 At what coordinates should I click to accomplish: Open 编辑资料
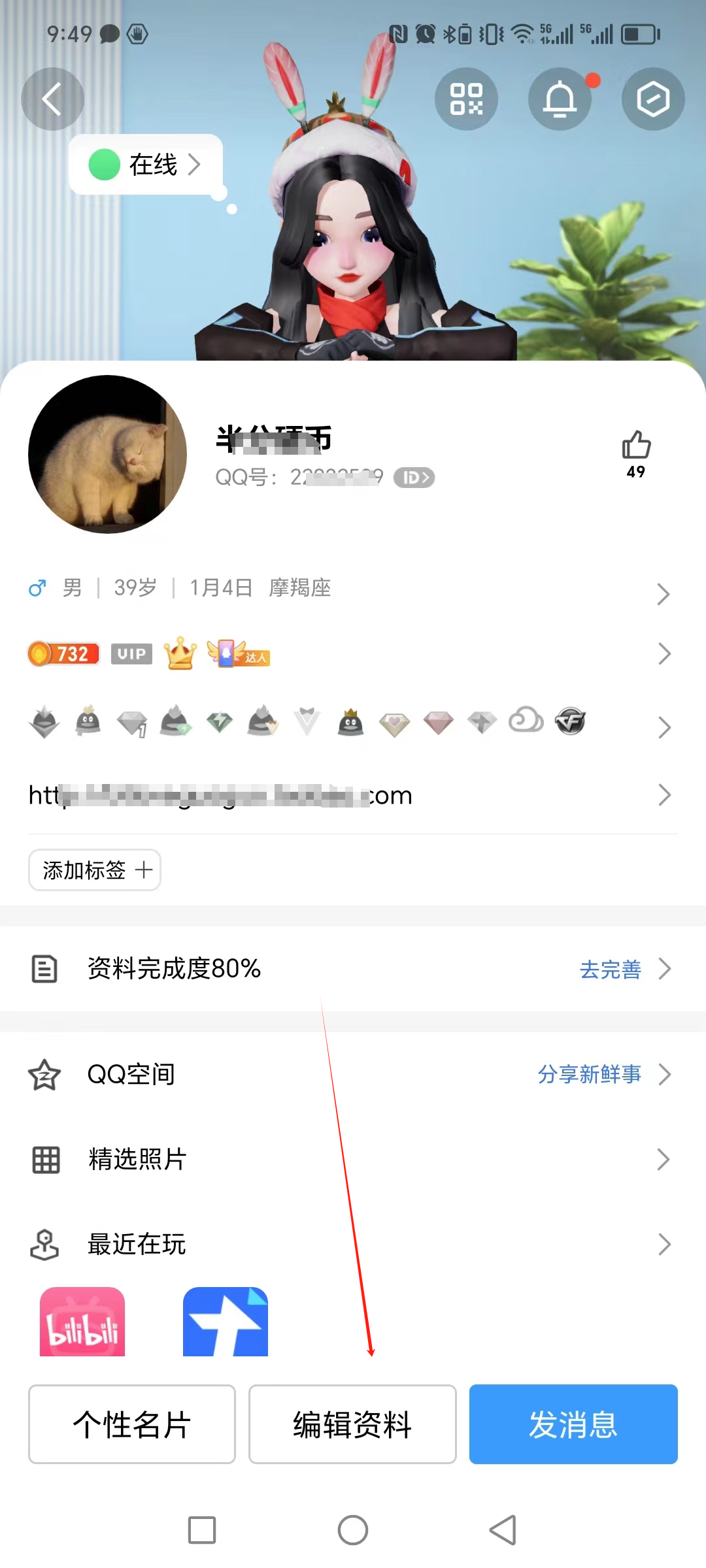352,1424
